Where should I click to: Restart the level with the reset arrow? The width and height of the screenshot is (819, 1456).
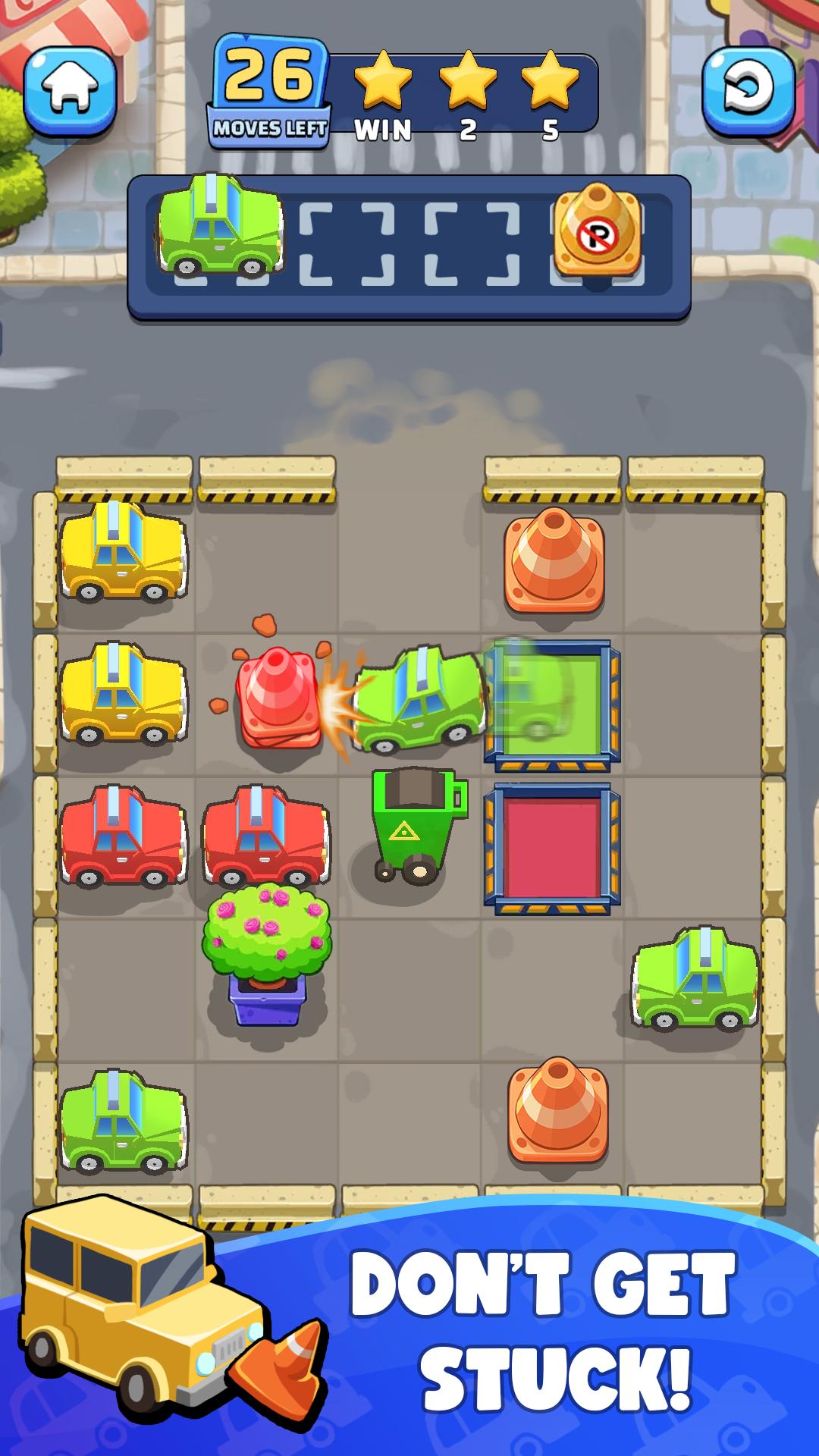click(x=748, y=91)
